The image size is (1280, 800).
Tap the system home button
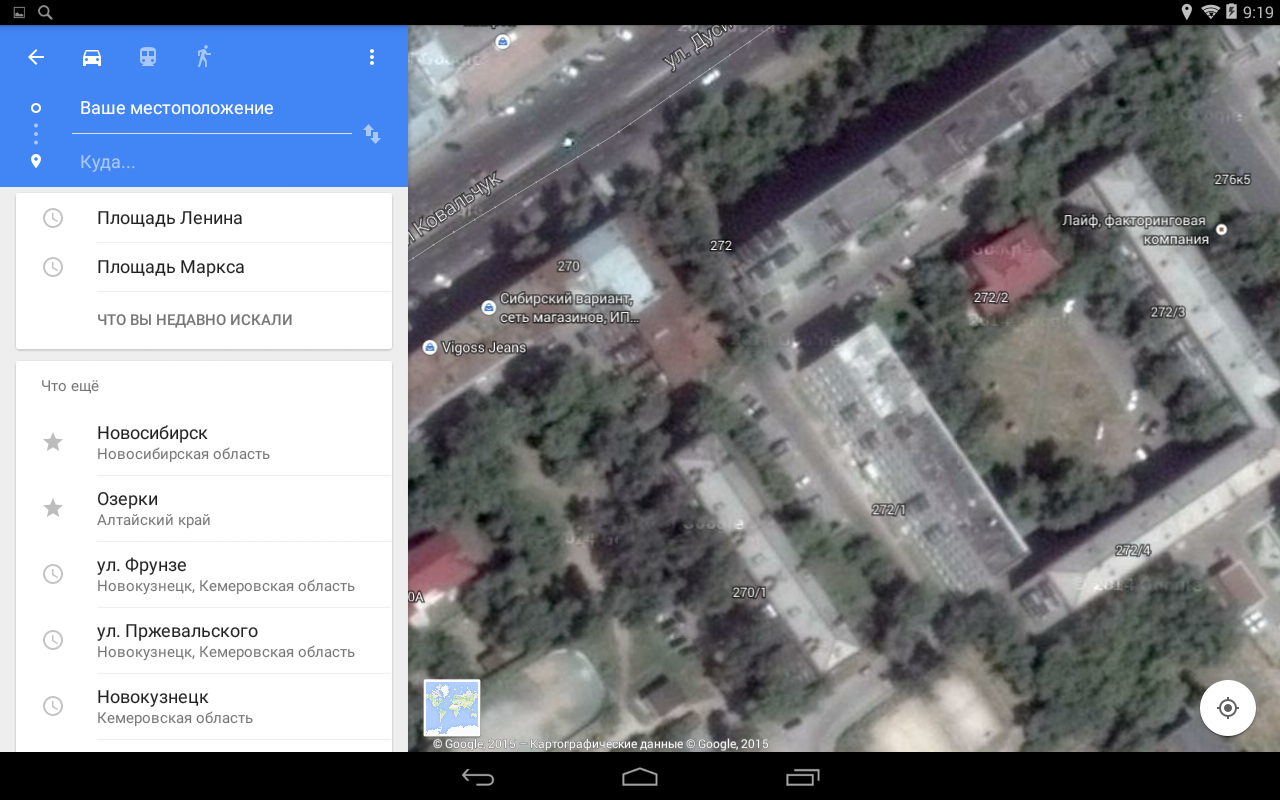click(x=640, y=777)
